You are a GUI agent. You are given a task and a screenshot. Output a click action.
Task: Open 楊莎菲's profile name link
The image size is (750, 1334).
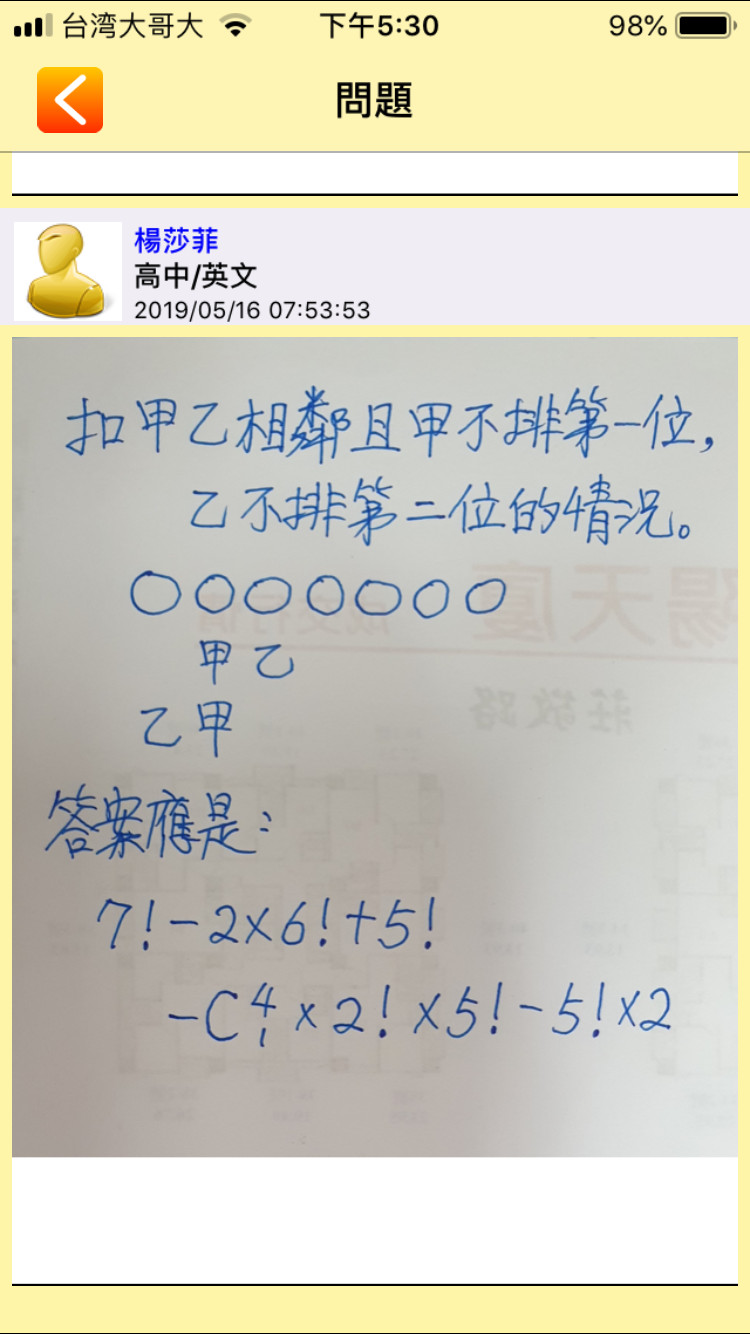[176, 240]
